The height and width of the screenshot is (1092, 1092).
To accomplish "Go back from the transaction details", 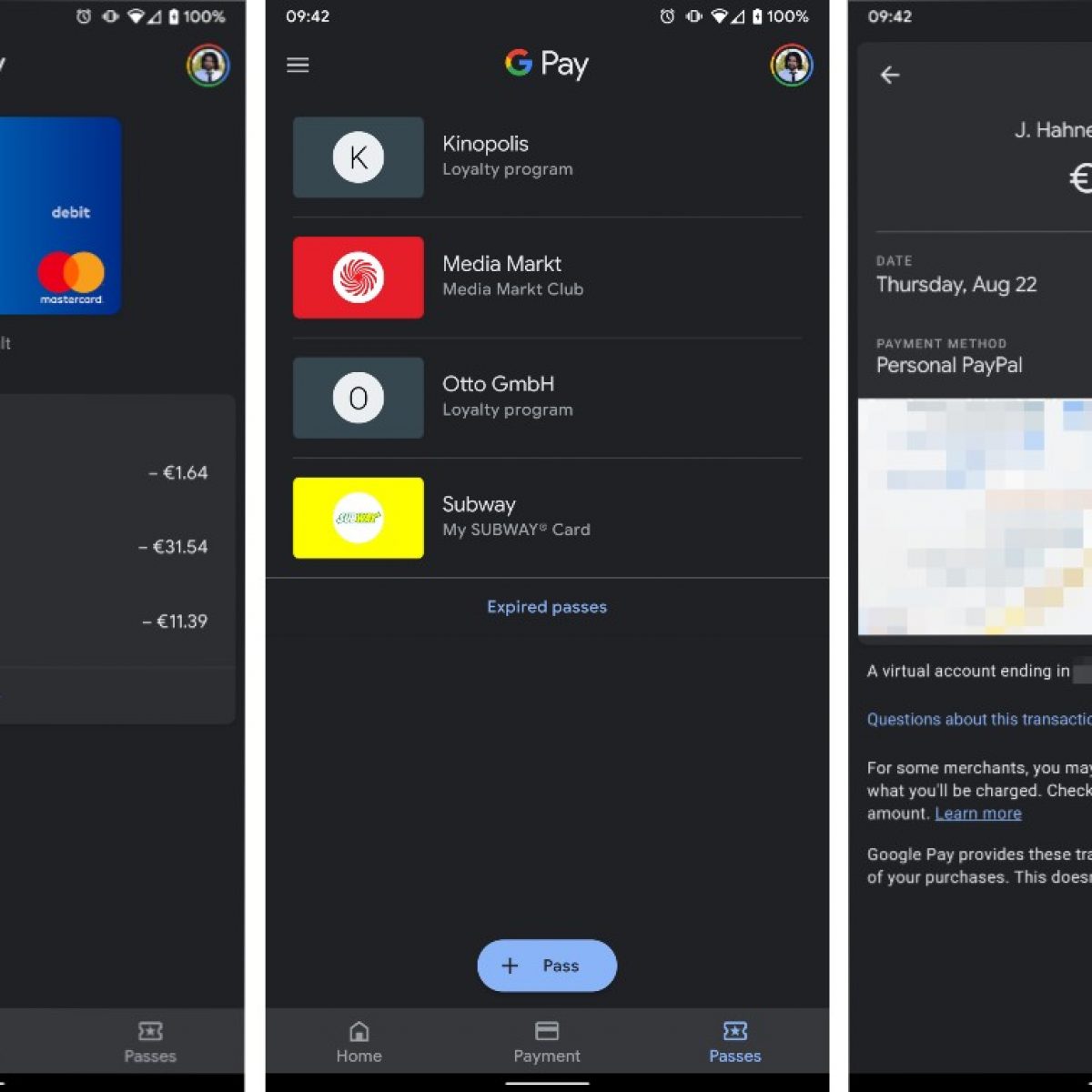I will [890, 76].
